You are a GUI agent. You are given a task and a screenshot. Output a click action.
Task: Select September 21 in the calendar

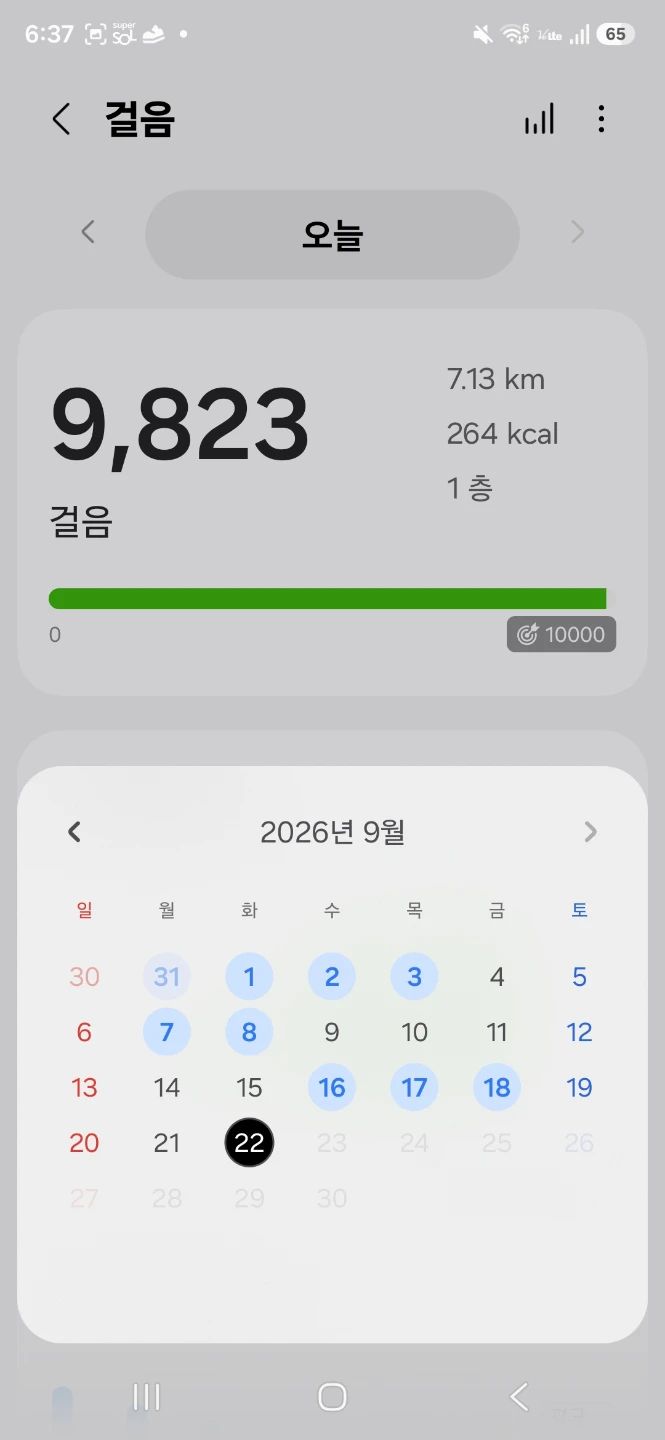(167, 1143)
